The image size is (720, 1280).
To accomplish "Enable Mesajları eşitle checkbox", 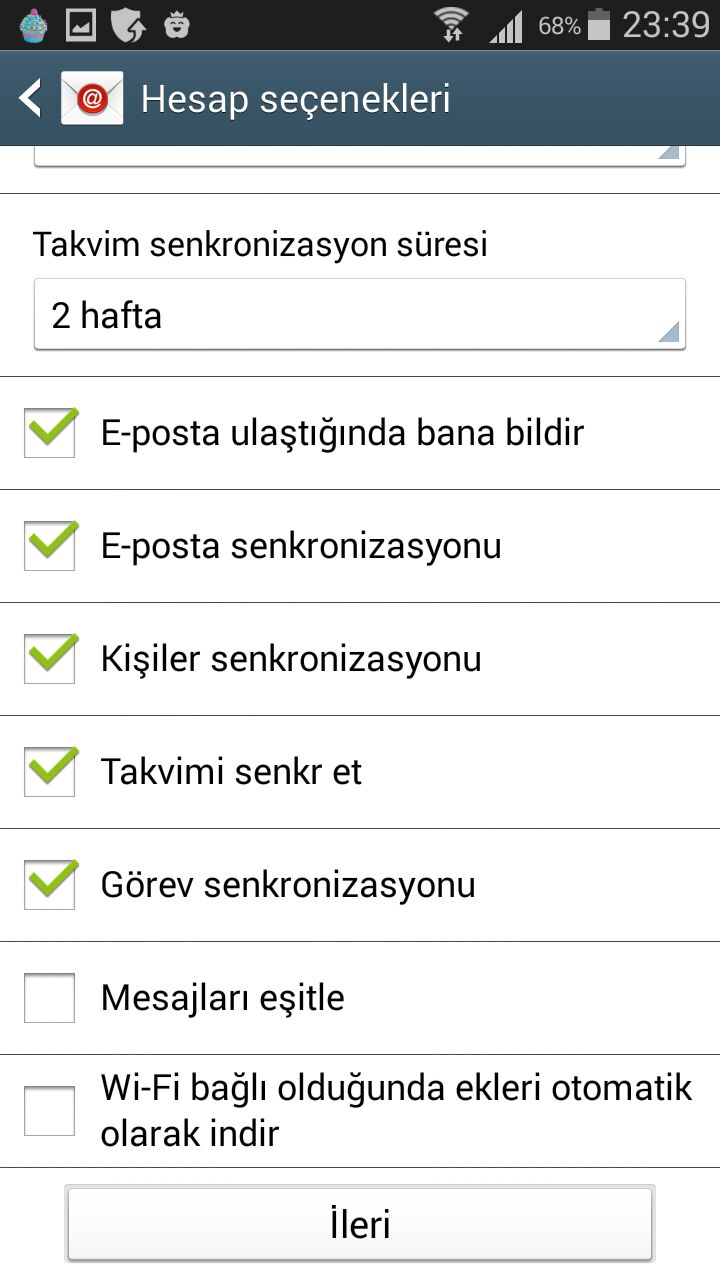I will tap(50, 998).
